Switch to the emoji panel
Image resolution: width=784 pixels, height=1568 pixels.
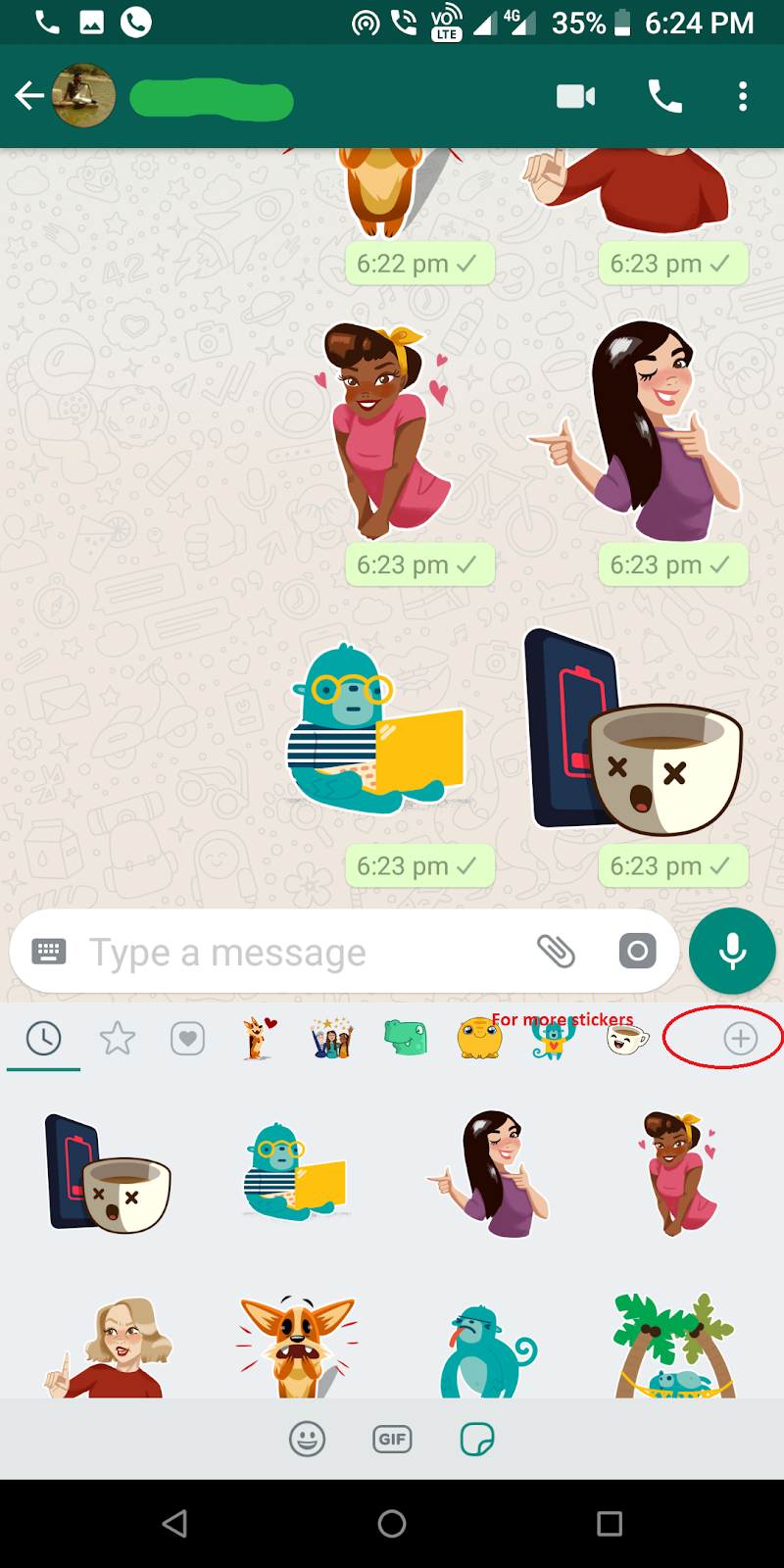click(307, 1439)
